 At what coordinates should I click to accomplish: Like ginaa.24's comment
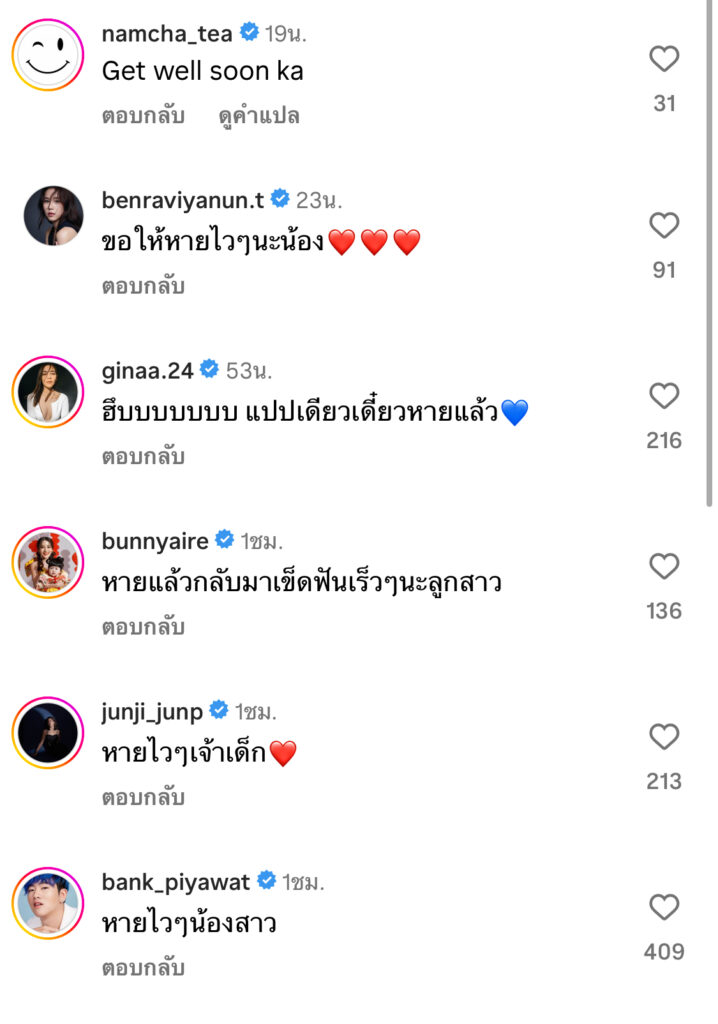point(664,396)
